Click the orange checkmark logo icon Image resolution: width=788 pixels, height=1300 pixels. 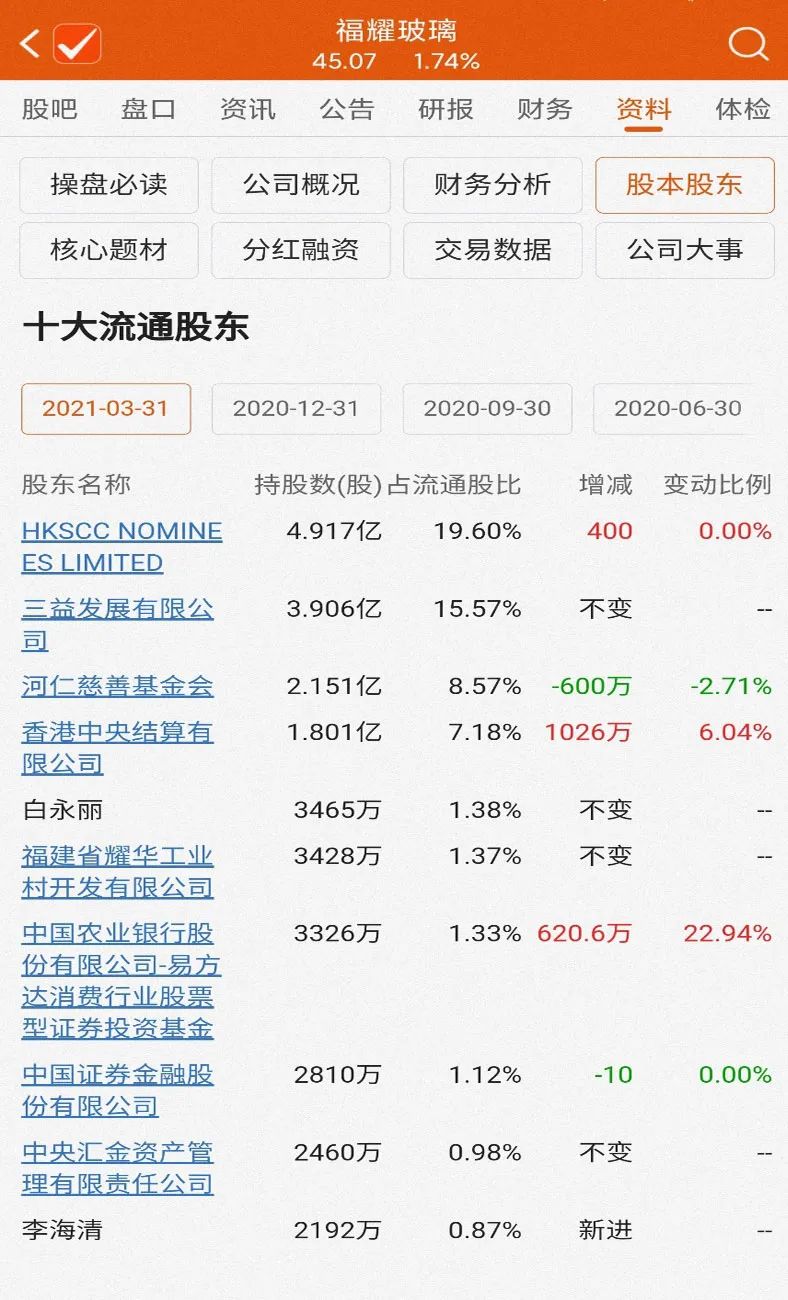[78, 44]
